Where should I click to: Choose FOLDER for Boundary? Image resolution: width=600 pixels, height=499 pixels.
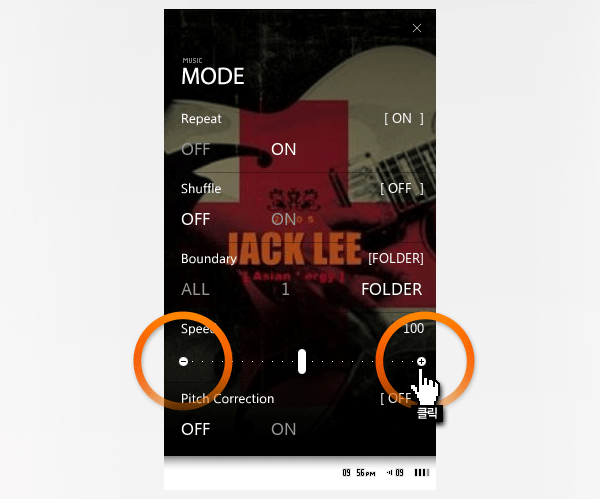tap(391, 289)
